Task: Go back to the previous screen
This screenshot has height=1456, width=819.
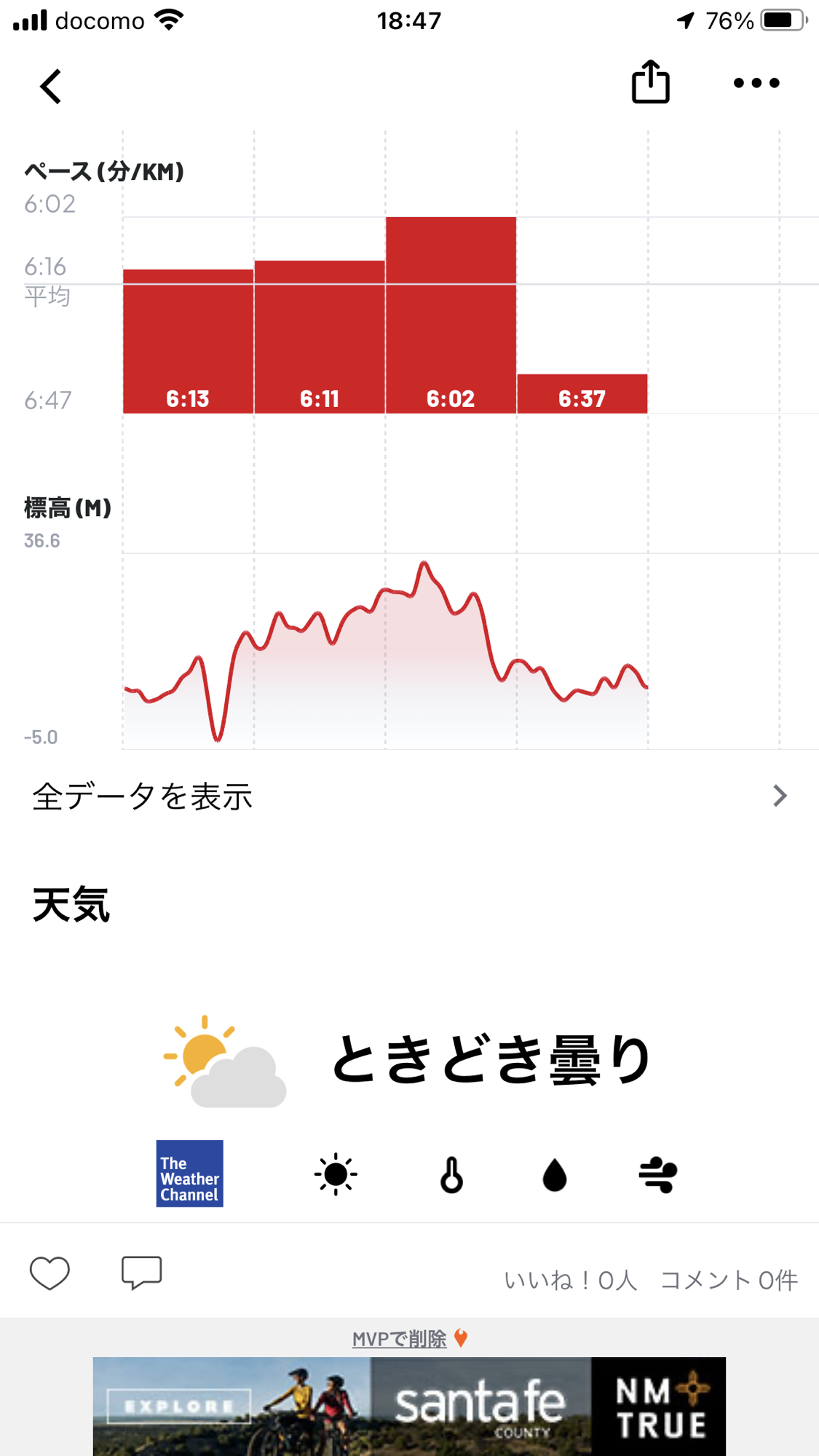Action: point(50,87)
